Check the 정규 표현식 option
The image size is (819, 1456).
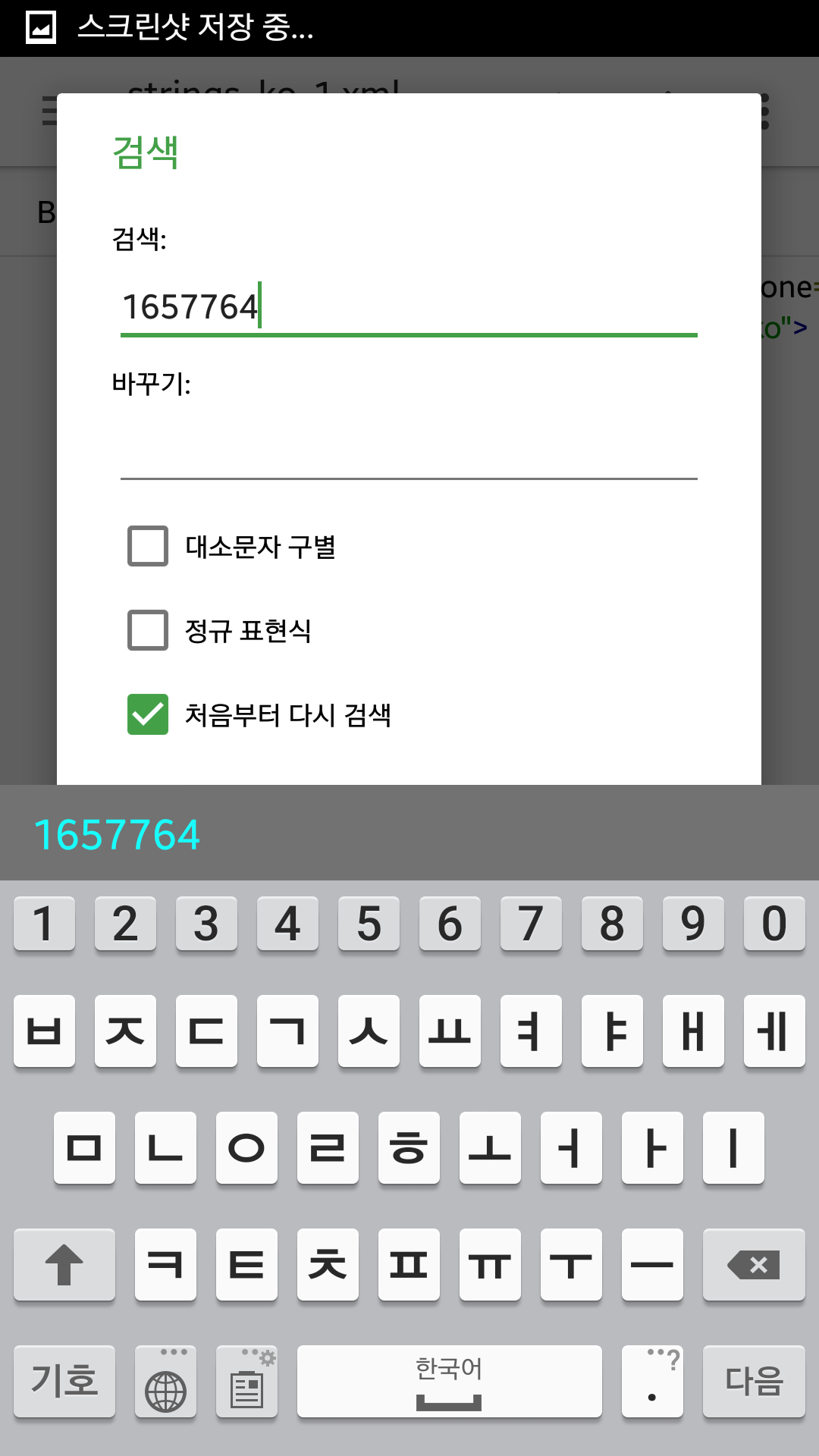(148, 630)
